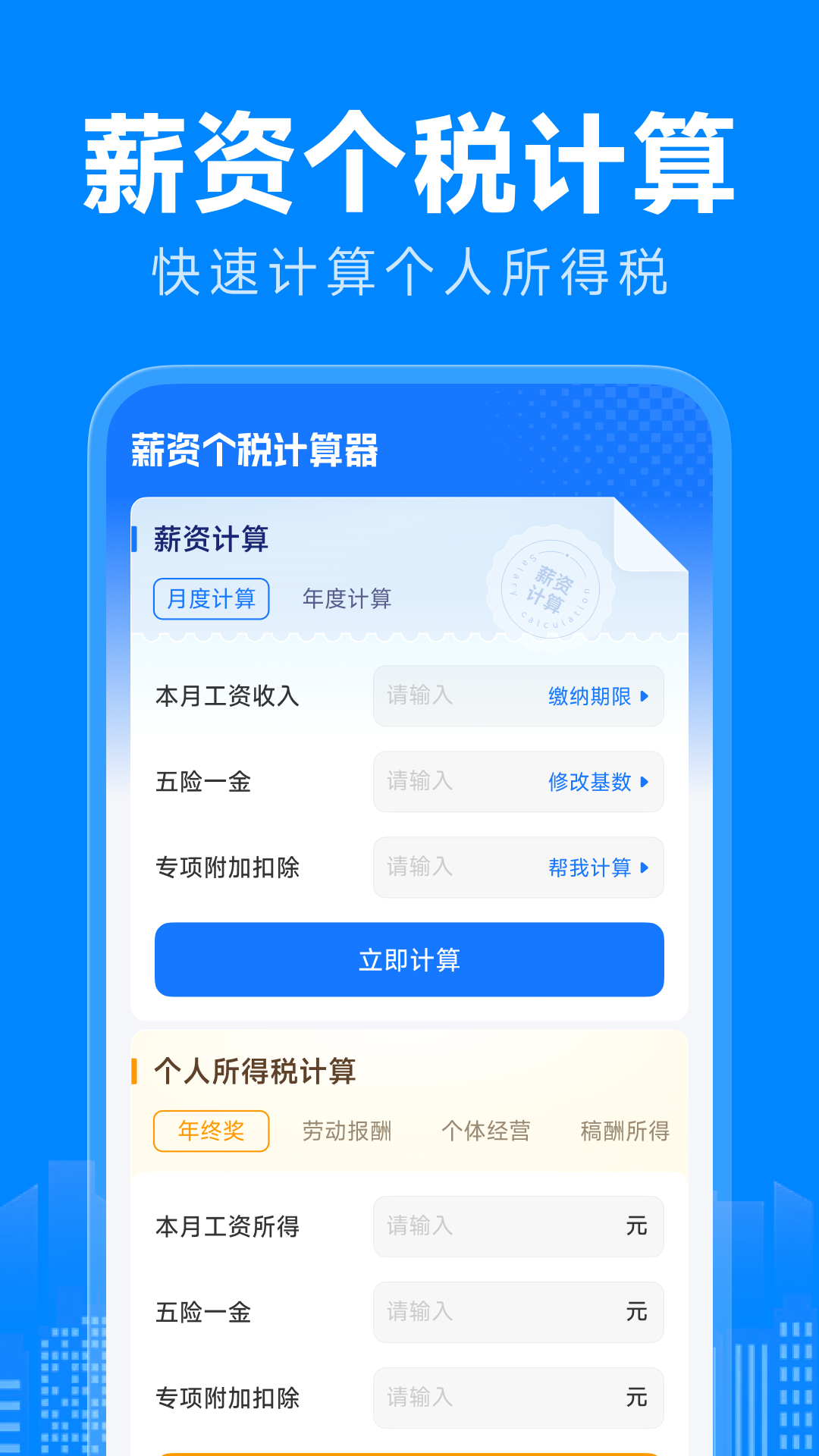Select the 月度计算 monthly tab
The height and width of the screenshot is (1456, 819).
point(211,598)
